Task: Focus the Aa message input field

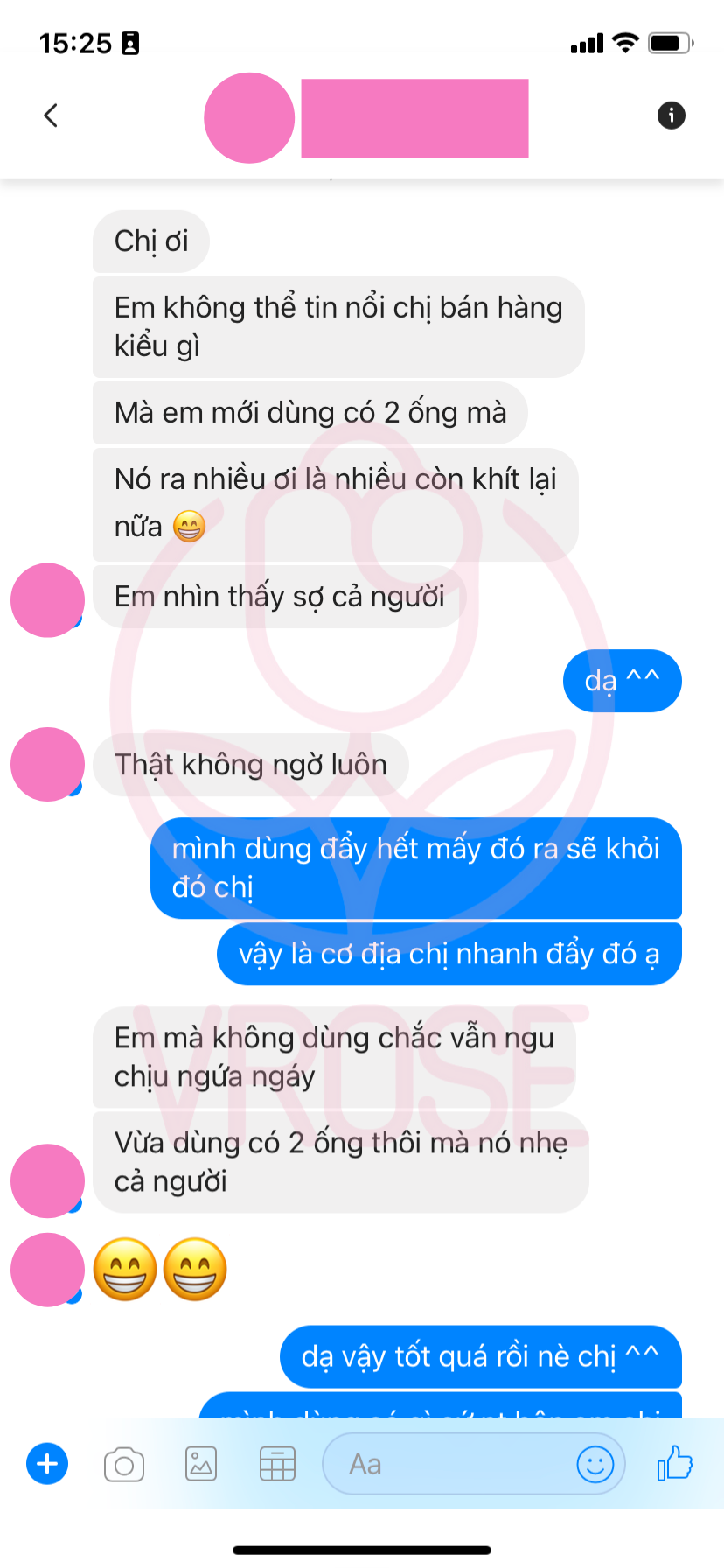Action: (x=446, y=1464)
